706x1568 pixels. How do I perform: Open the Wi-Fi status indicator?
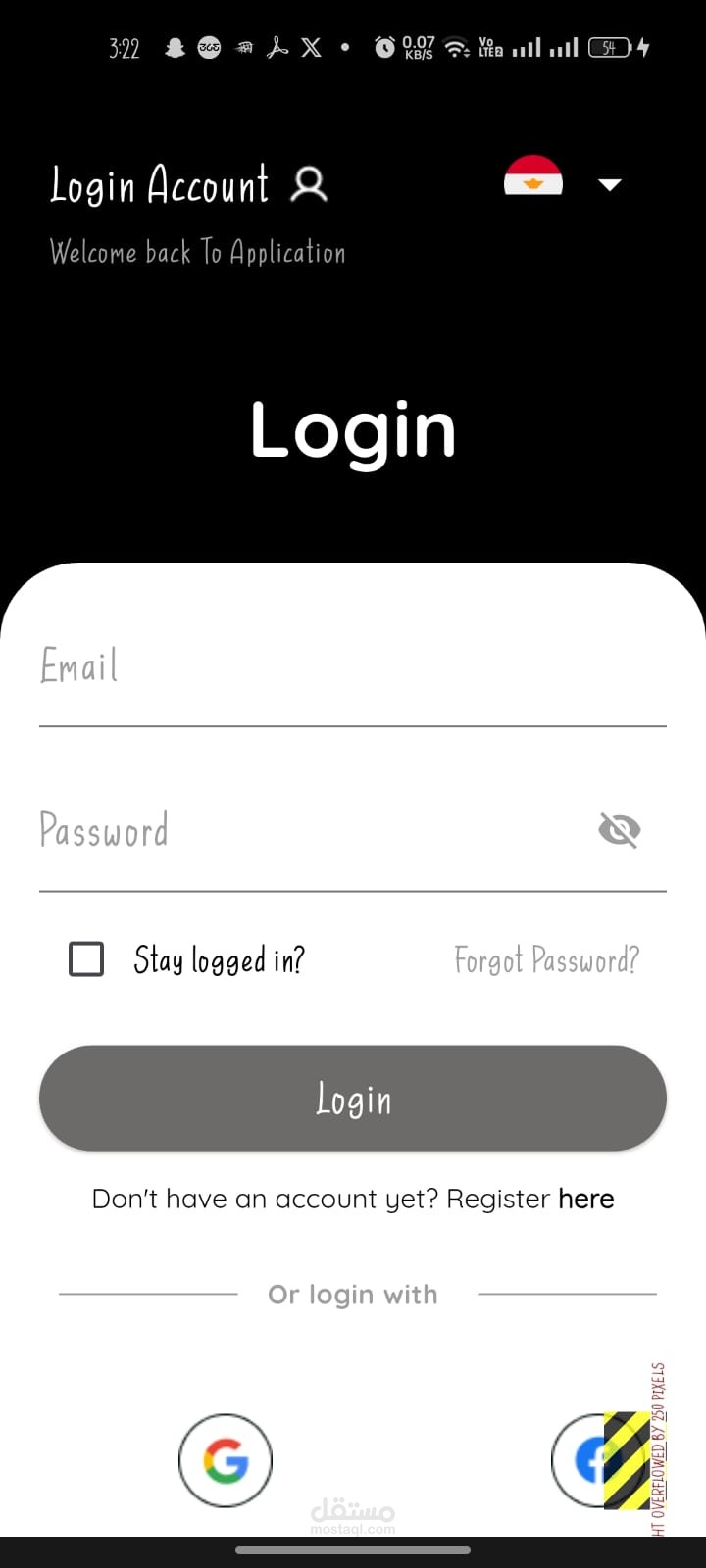tap(457, 47)
